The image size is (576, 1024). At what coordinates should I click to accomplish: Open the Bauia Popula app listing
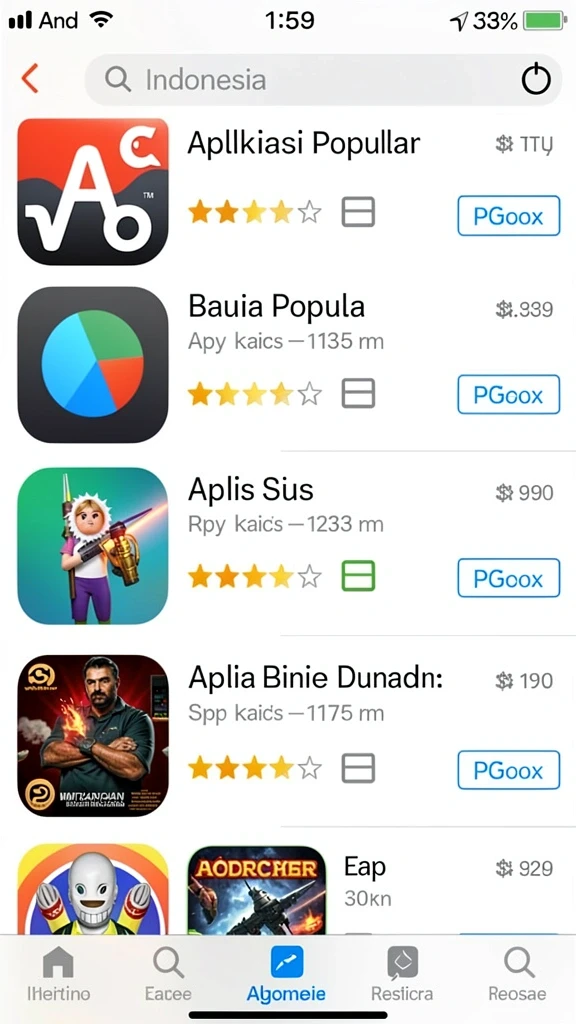(x=288, y=364)
